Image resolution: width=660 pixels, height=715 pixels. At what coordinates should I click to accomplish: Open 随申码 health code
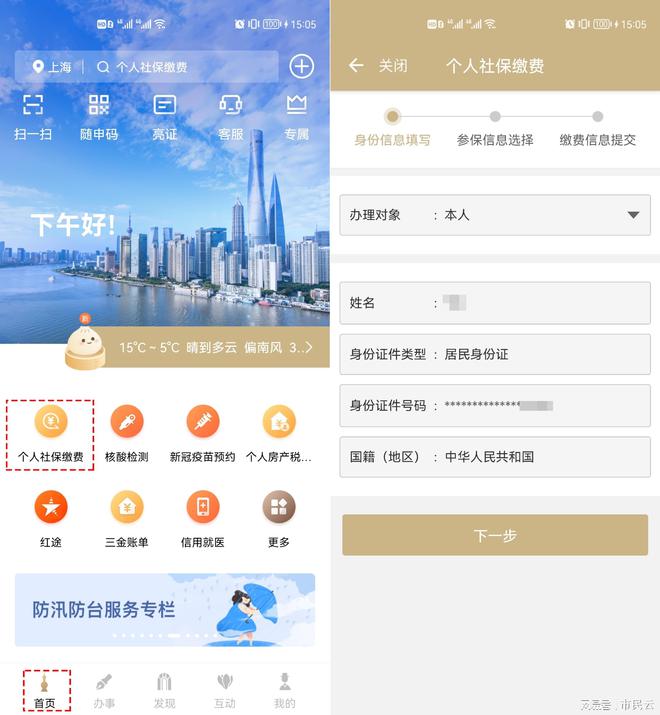coord(99,115)
